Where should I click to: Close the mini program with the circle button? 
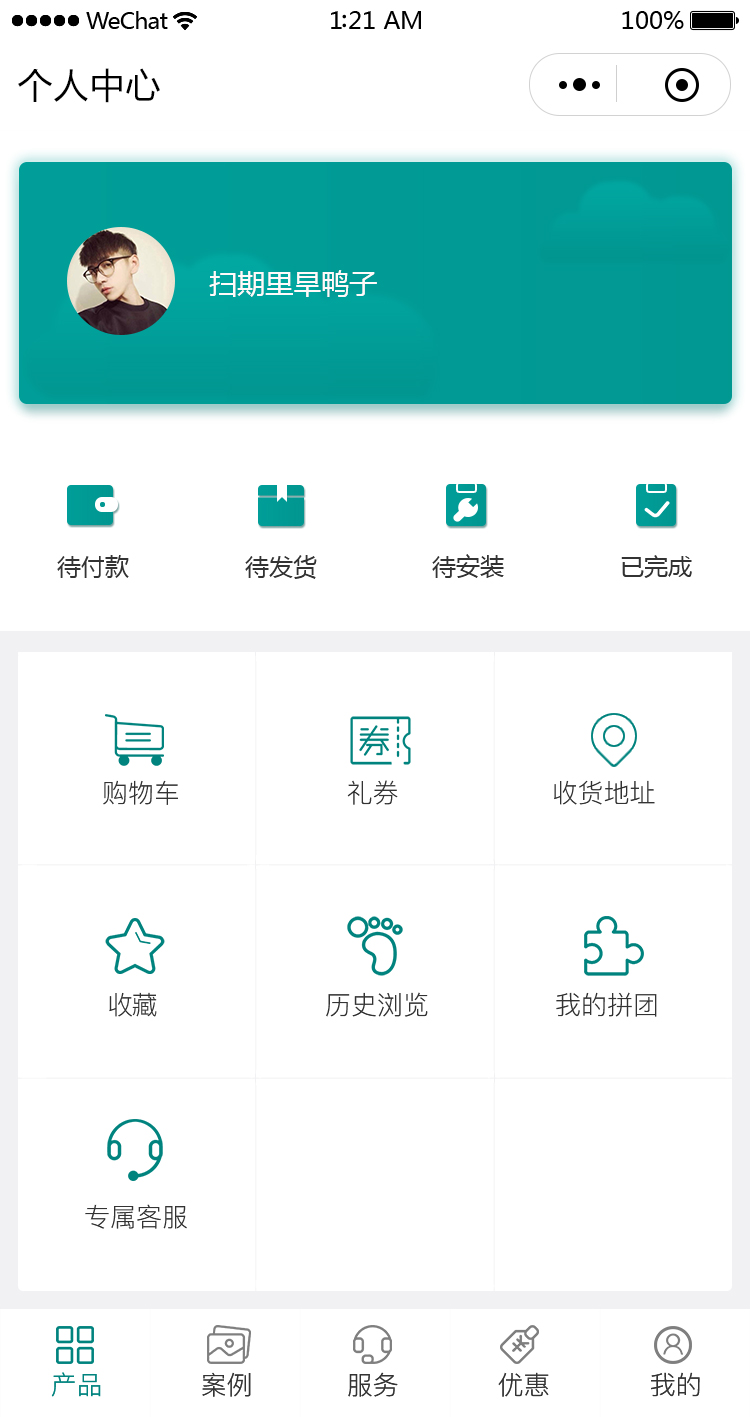pos(681,85)
